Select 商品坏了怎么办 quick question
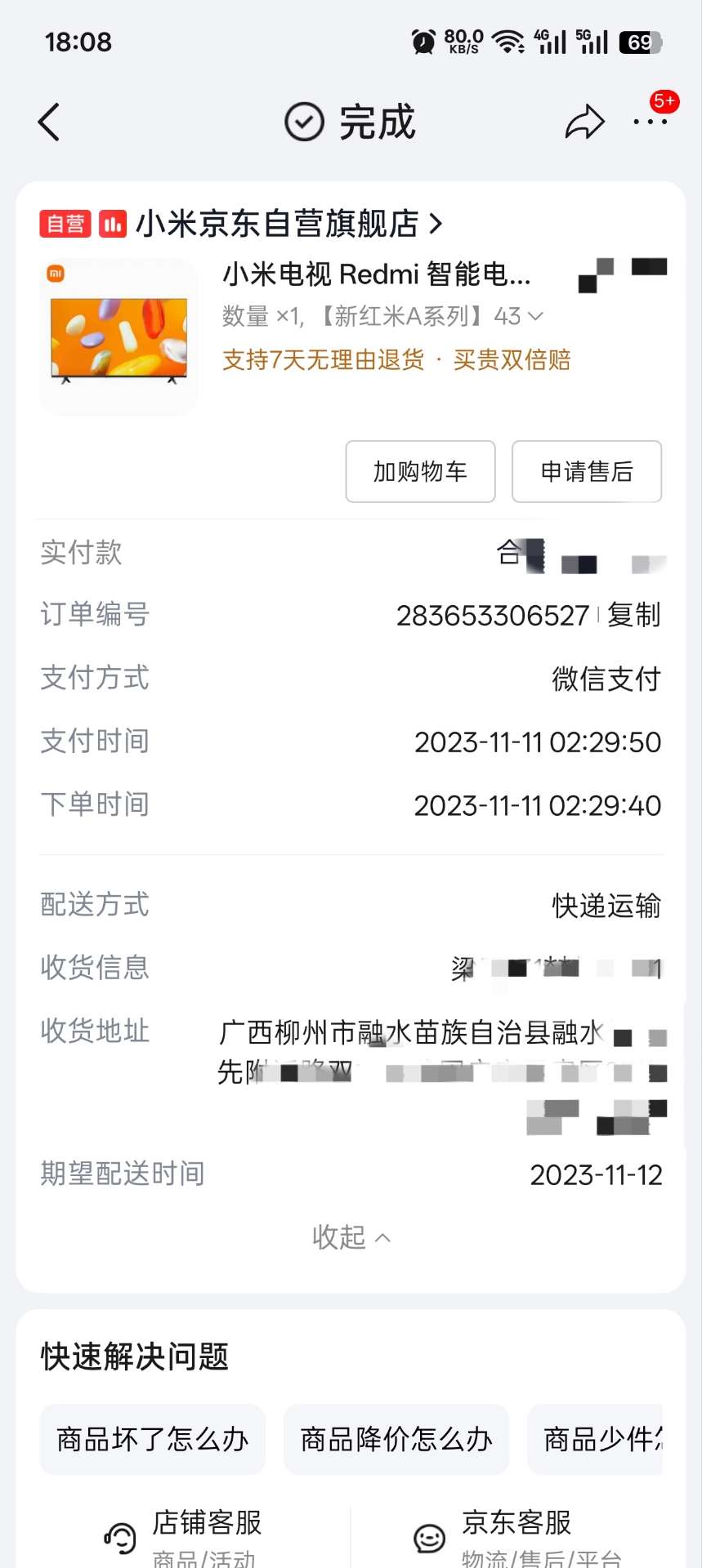The height and width of the screenshot is (1568, 702). coord(153,1439)
